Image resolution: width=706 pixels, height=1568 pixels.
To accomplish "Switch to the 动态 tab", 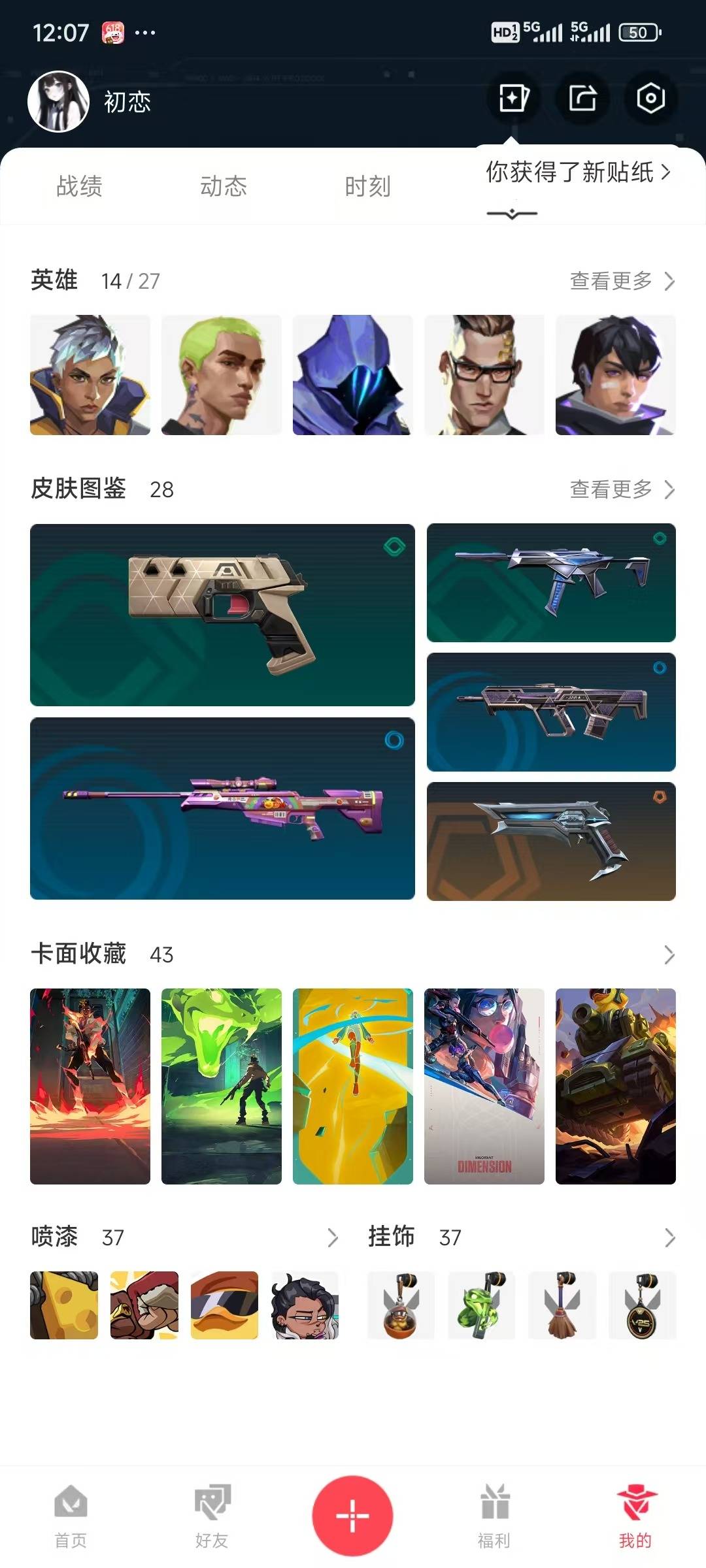I will click(224, 186).
